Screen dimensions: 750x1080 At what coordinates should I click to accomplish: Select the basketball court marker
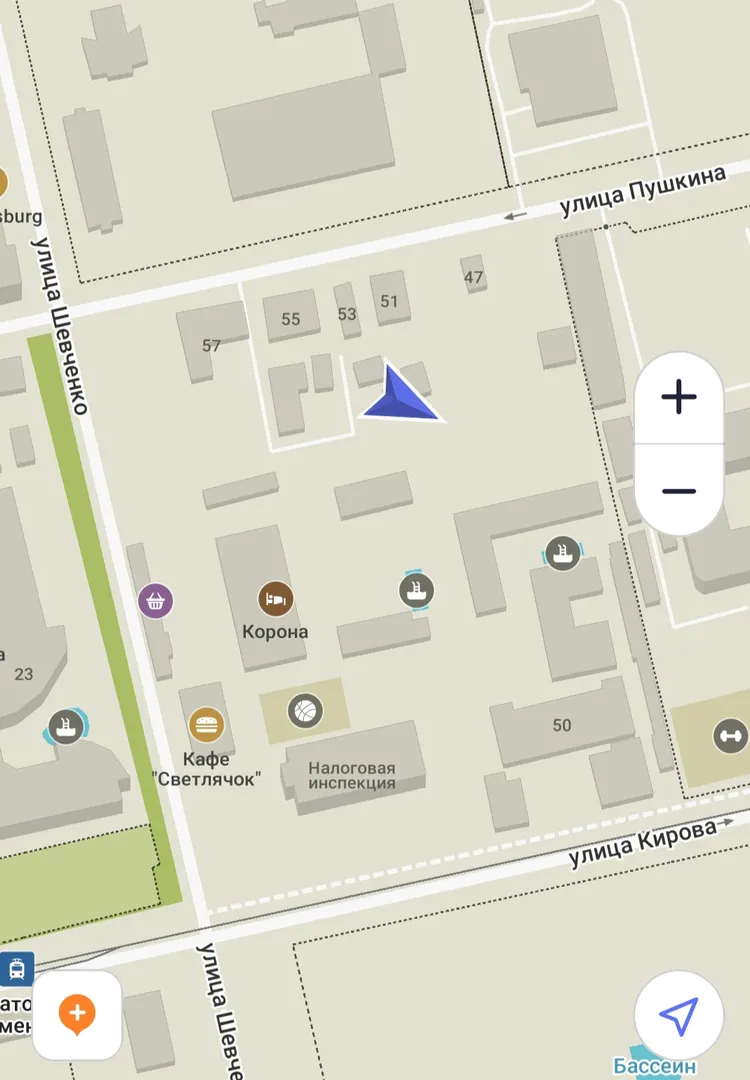point(305,711)
